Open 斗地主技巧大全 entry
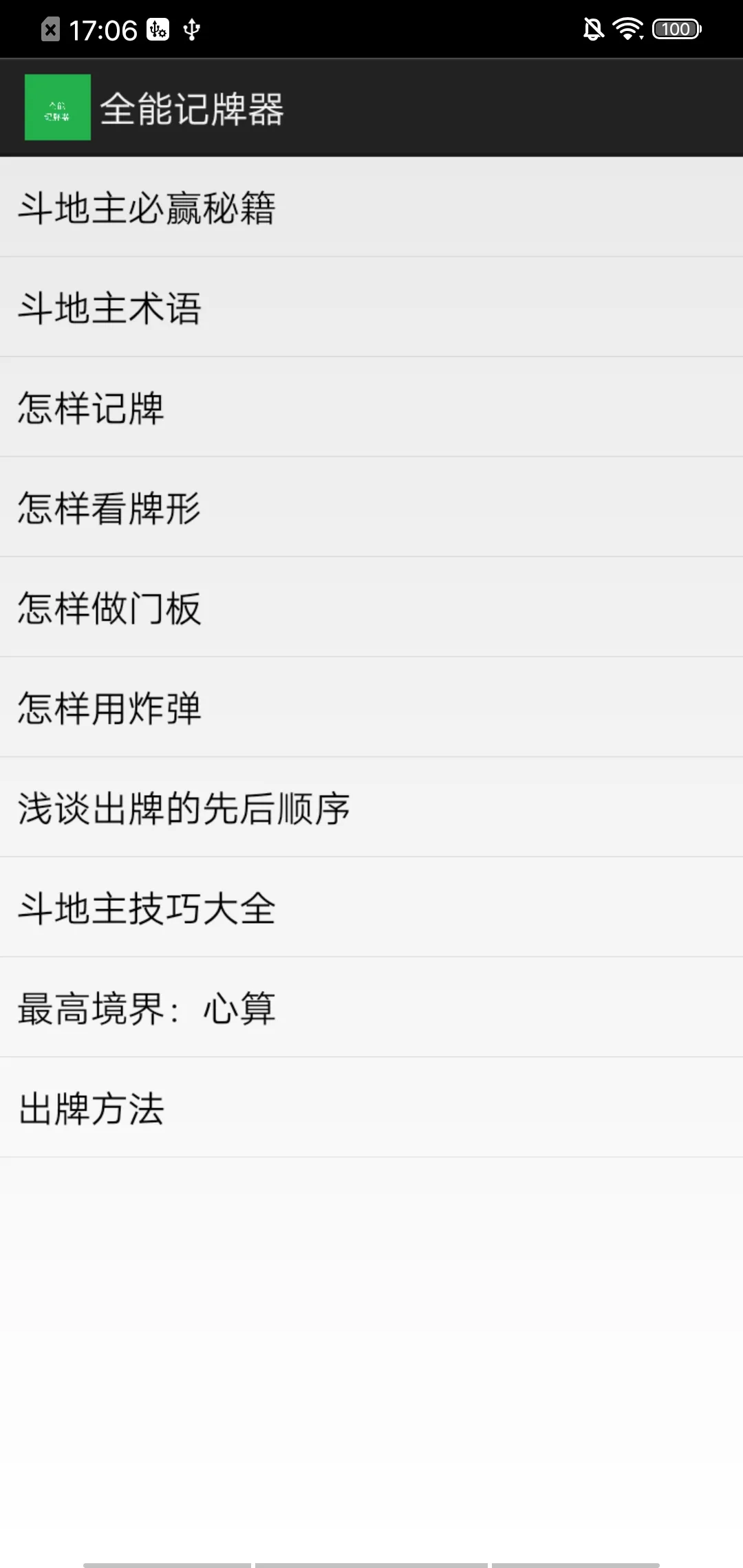Screen dimensions: 743x1568 (371, 908)
